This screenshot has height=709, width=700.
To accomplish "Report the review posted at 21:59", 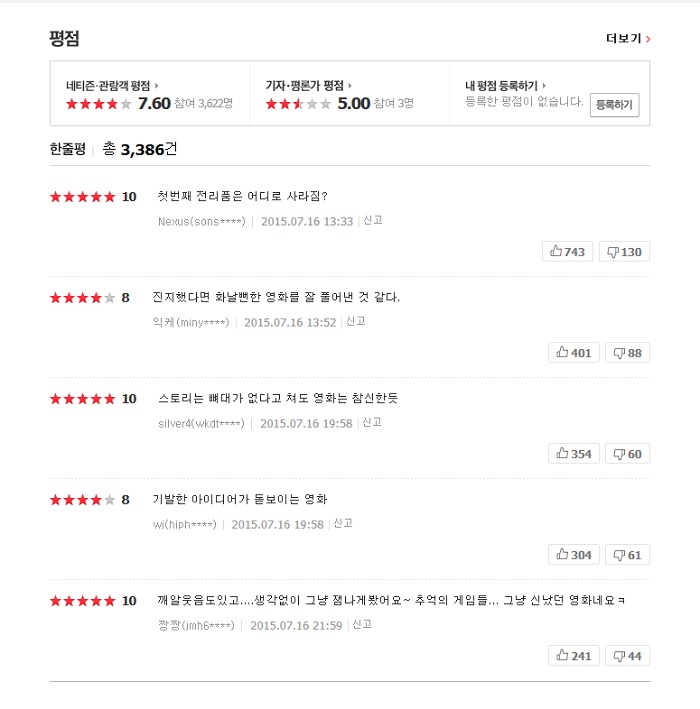I will [x=362, y=625].
